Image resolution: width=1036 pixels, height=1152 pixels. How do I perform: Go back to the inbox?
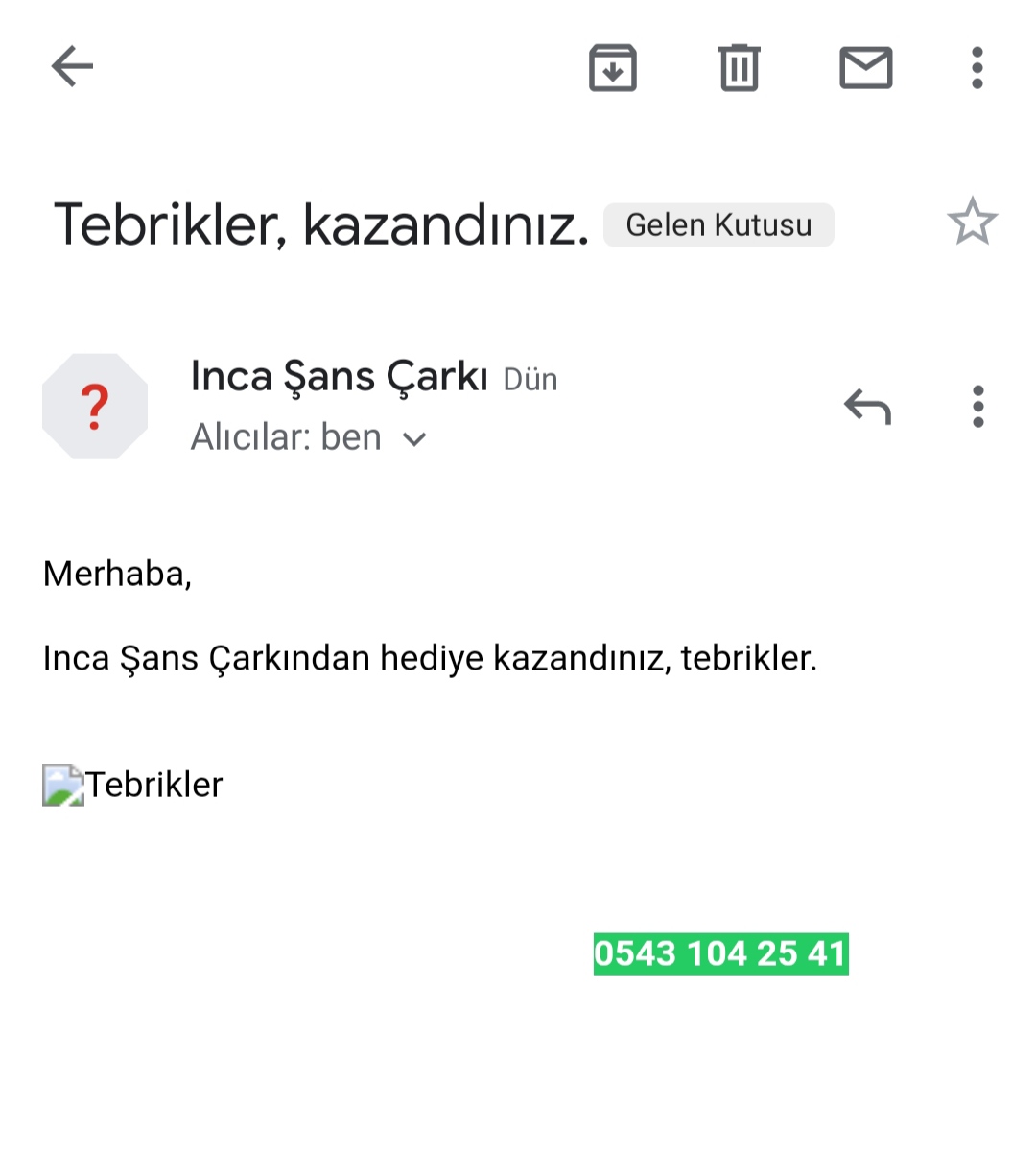click(72, 67)
